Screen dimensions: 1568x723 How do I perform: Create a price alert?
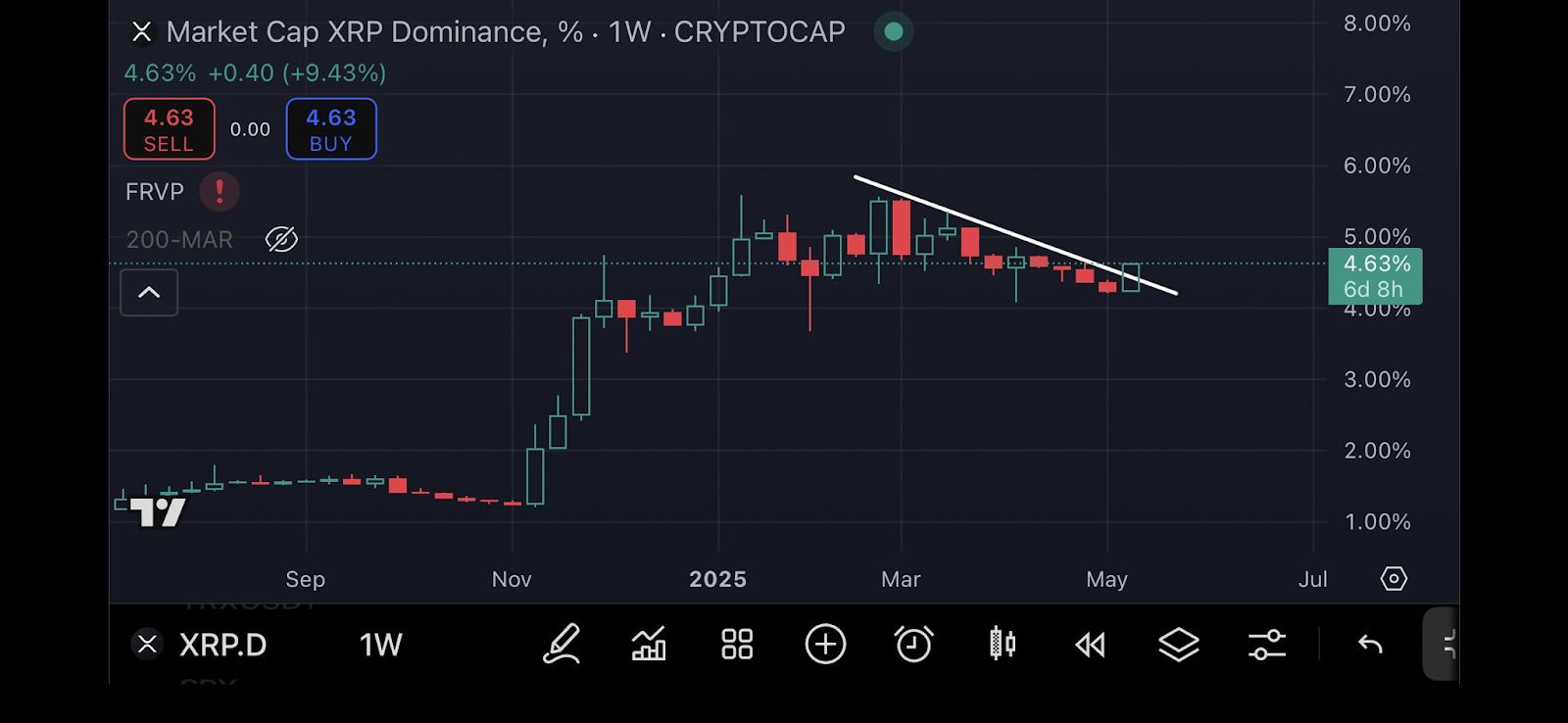coord(913,645)
